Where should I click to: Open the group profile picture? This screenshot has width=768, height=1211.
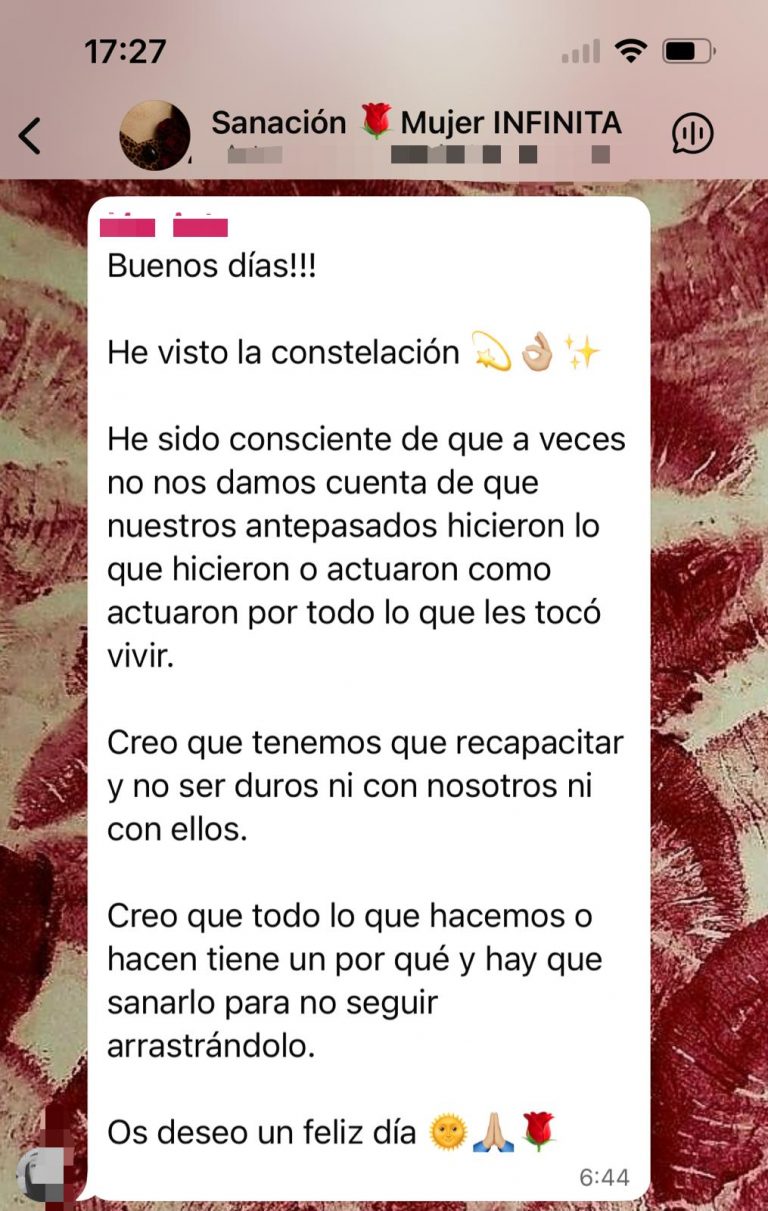(154, 135)
